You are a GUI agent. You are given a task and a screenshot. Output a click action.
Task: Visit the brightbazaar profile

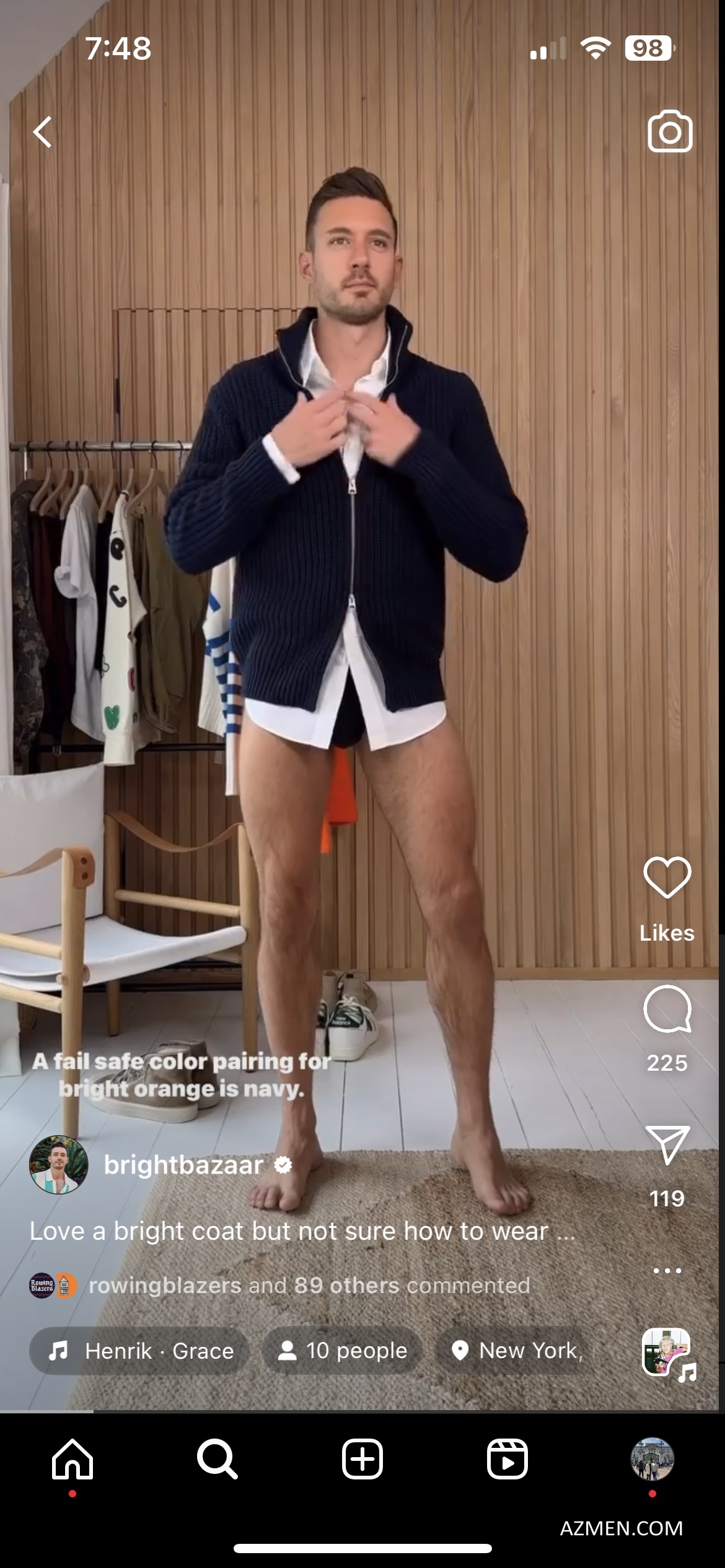click(x=183, y=1165)
